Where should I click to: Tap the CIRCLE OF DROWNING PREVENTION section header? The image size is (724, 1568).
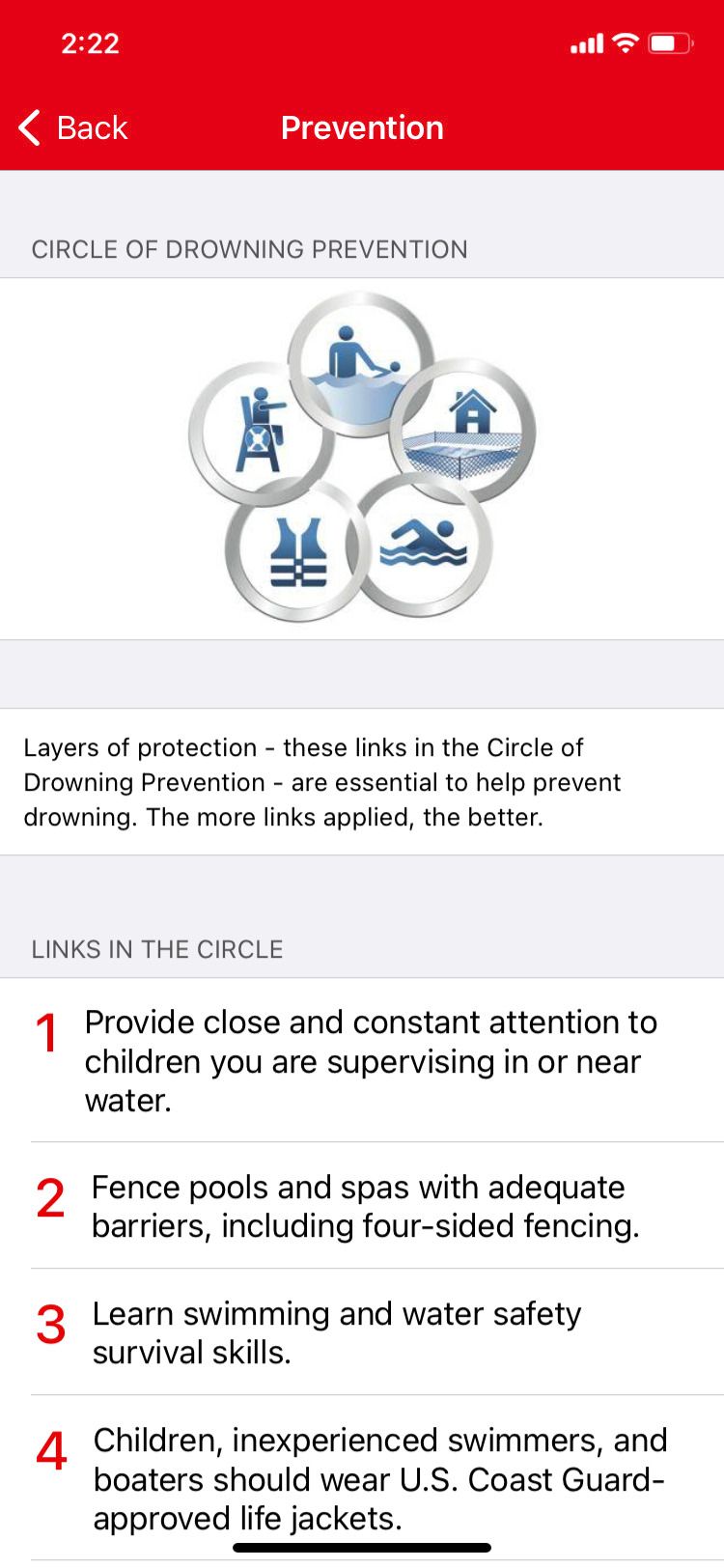coord(250,248)
